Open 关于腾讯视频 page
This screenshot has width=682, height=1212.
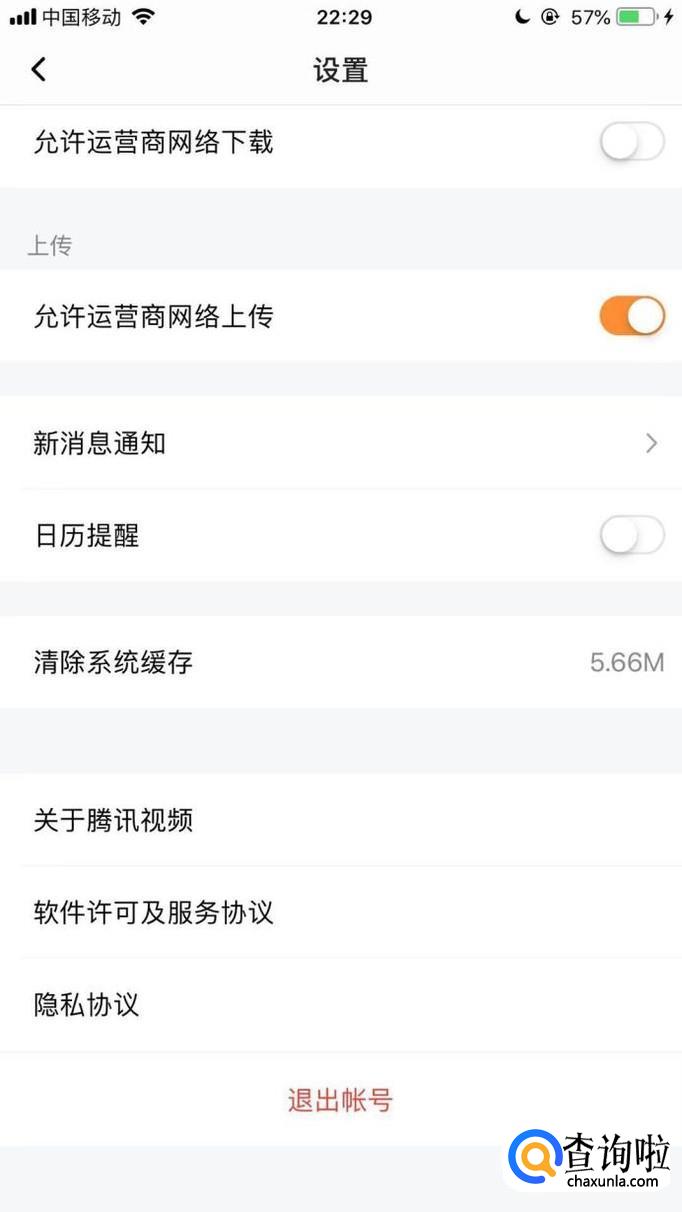[x=340, y=821]
